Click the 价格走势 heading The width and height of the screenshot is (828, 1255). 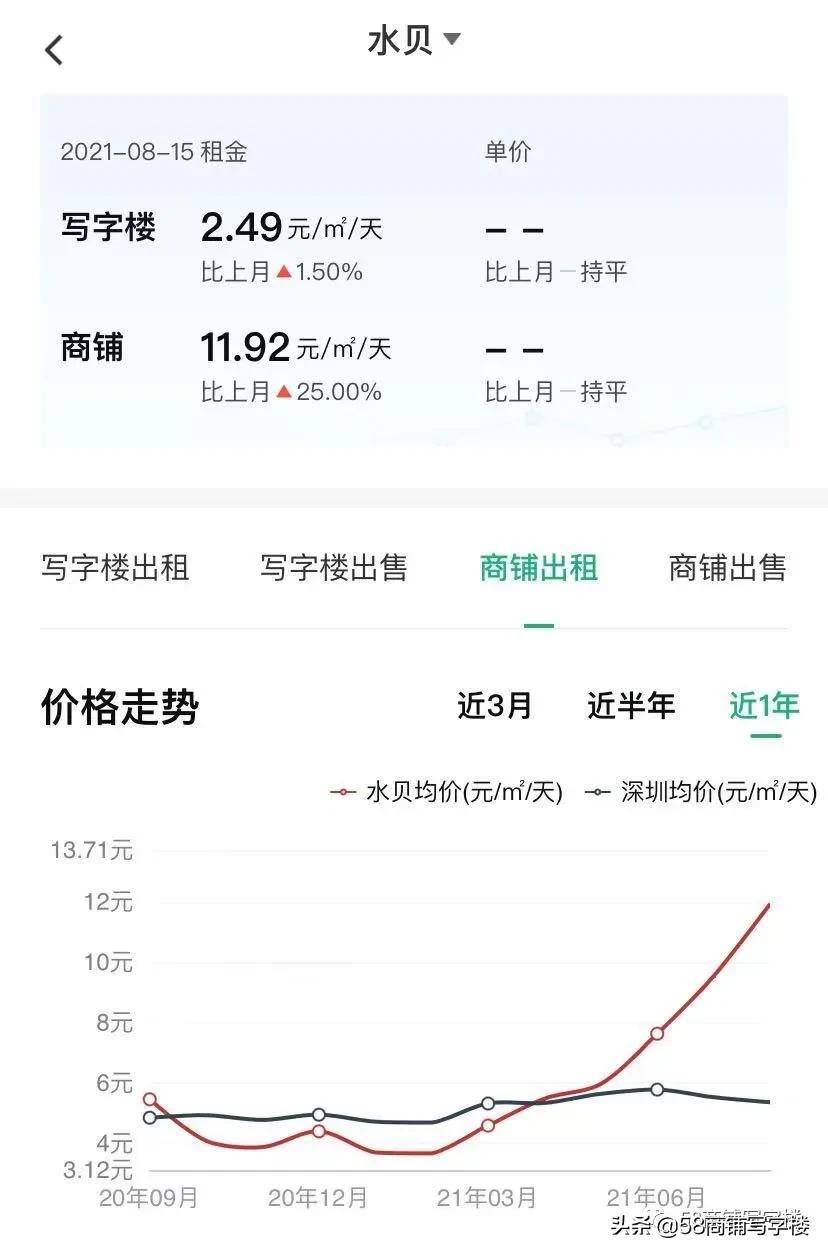pyautogui.click(x=120, y=704)
